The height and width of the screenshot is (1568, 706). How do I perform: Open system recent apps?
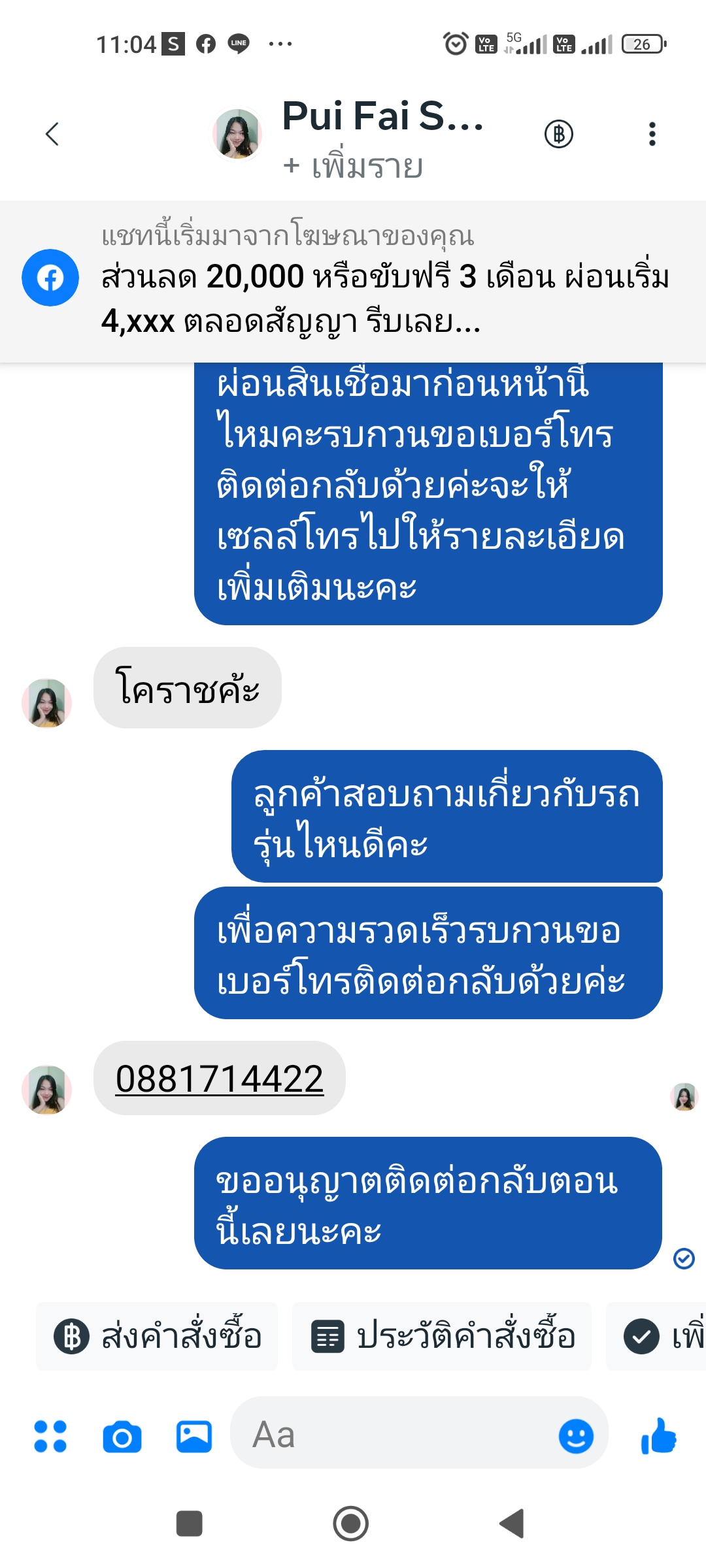pyautogui.click(x=190, y=1524)
